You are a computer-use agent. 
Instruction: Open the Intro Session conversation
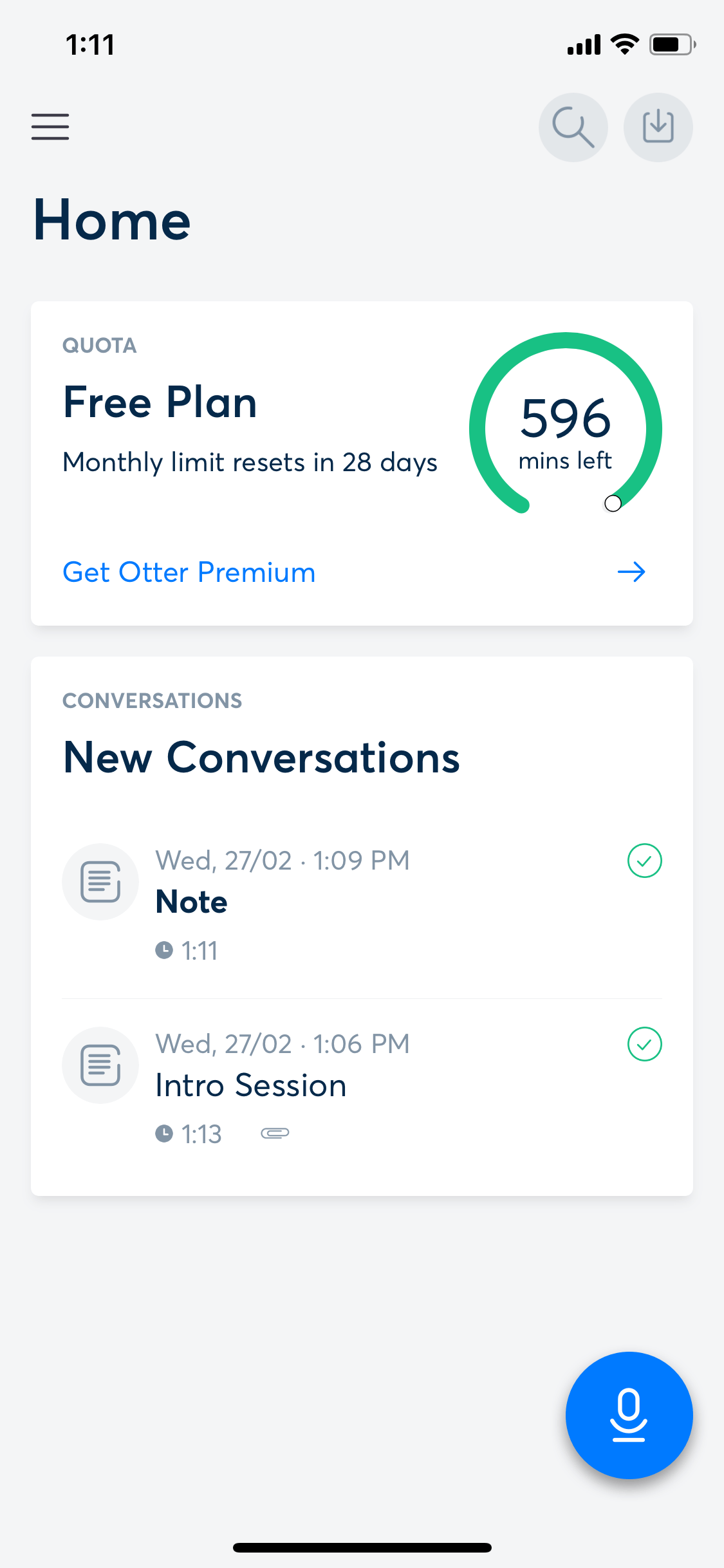[362, 1088]
